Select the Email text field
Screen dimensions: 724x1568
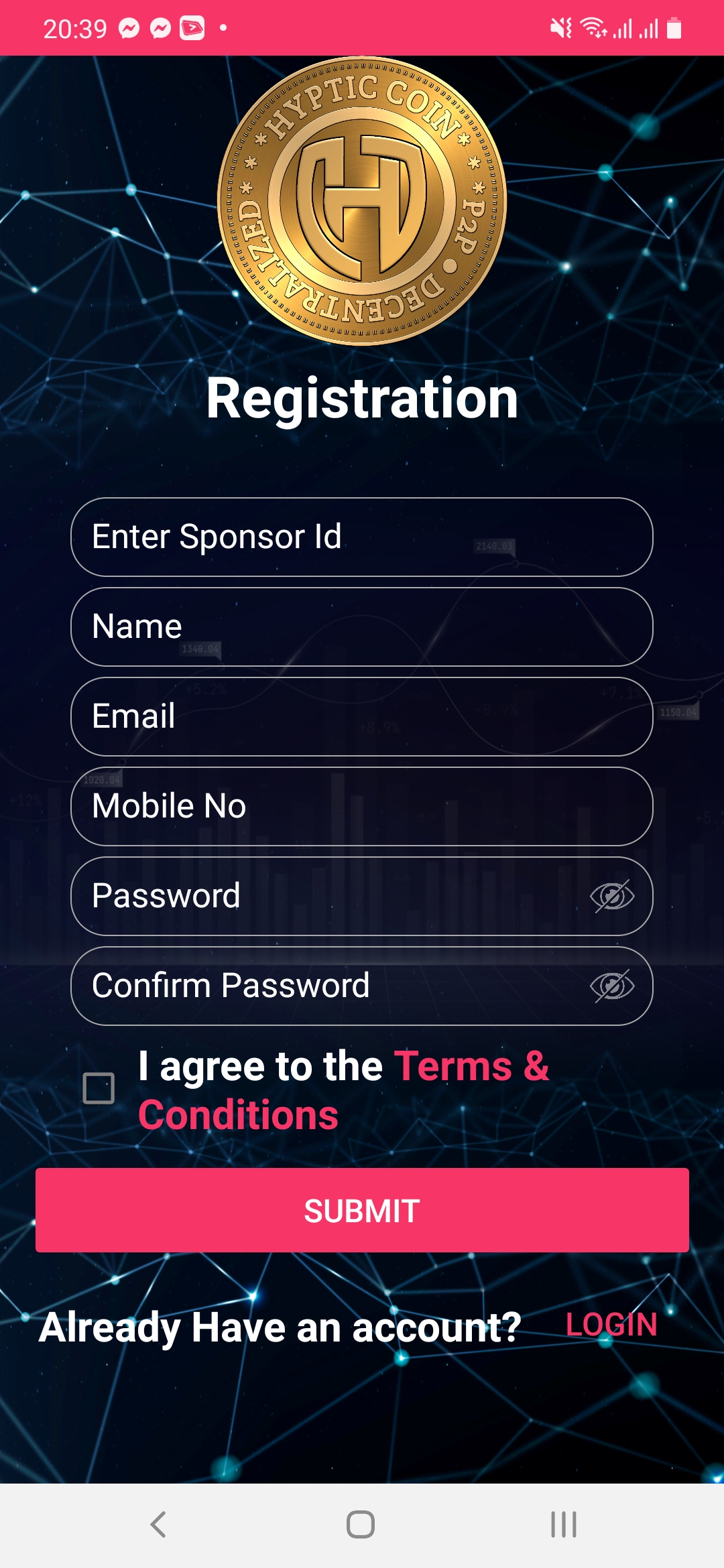pyautogui.click(x=362, y=716)
